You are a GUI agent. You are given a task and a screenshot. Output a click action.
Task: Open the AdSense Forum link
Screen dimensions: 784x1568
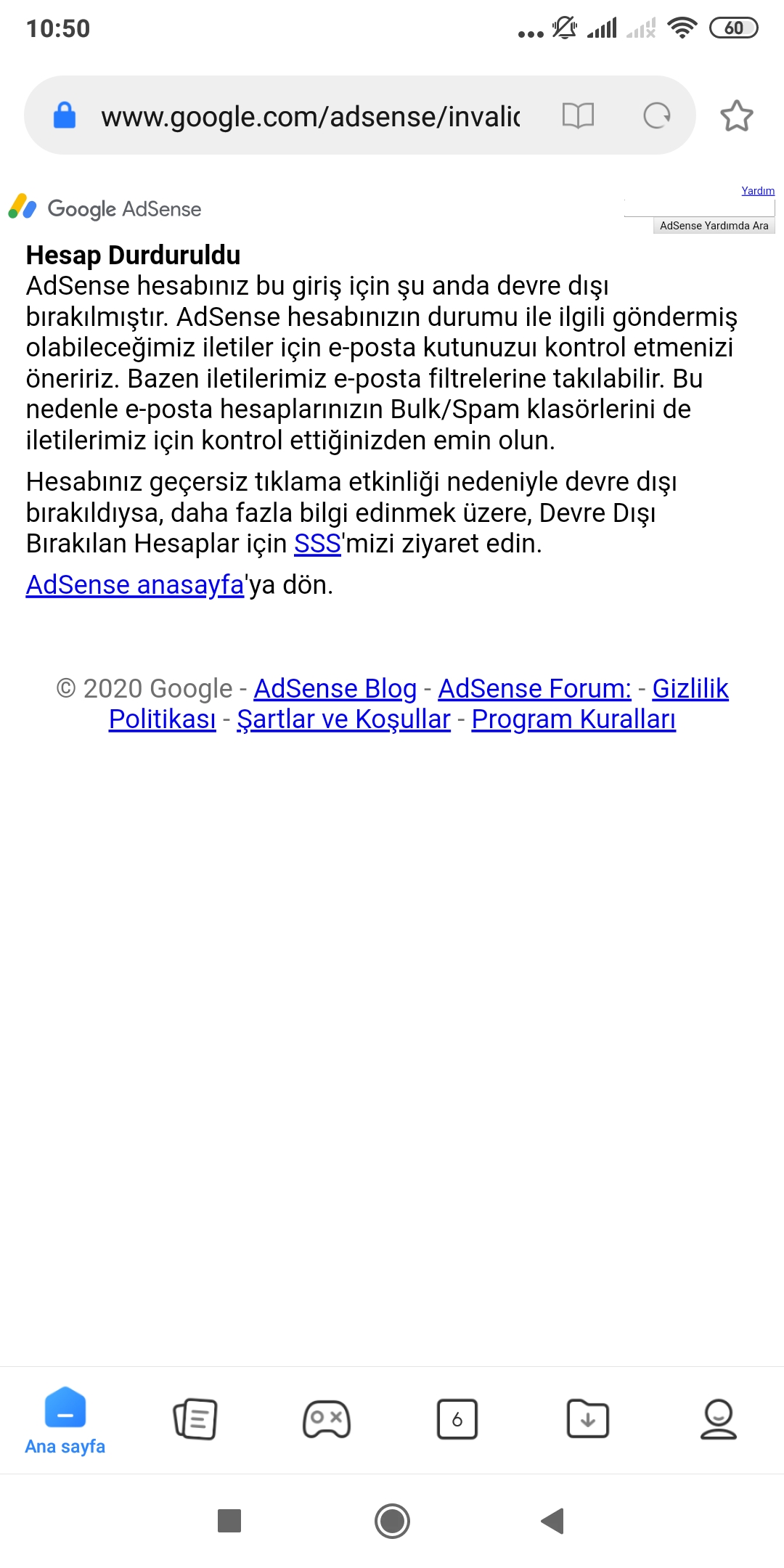pyautogui.click(x=535, y=689)
